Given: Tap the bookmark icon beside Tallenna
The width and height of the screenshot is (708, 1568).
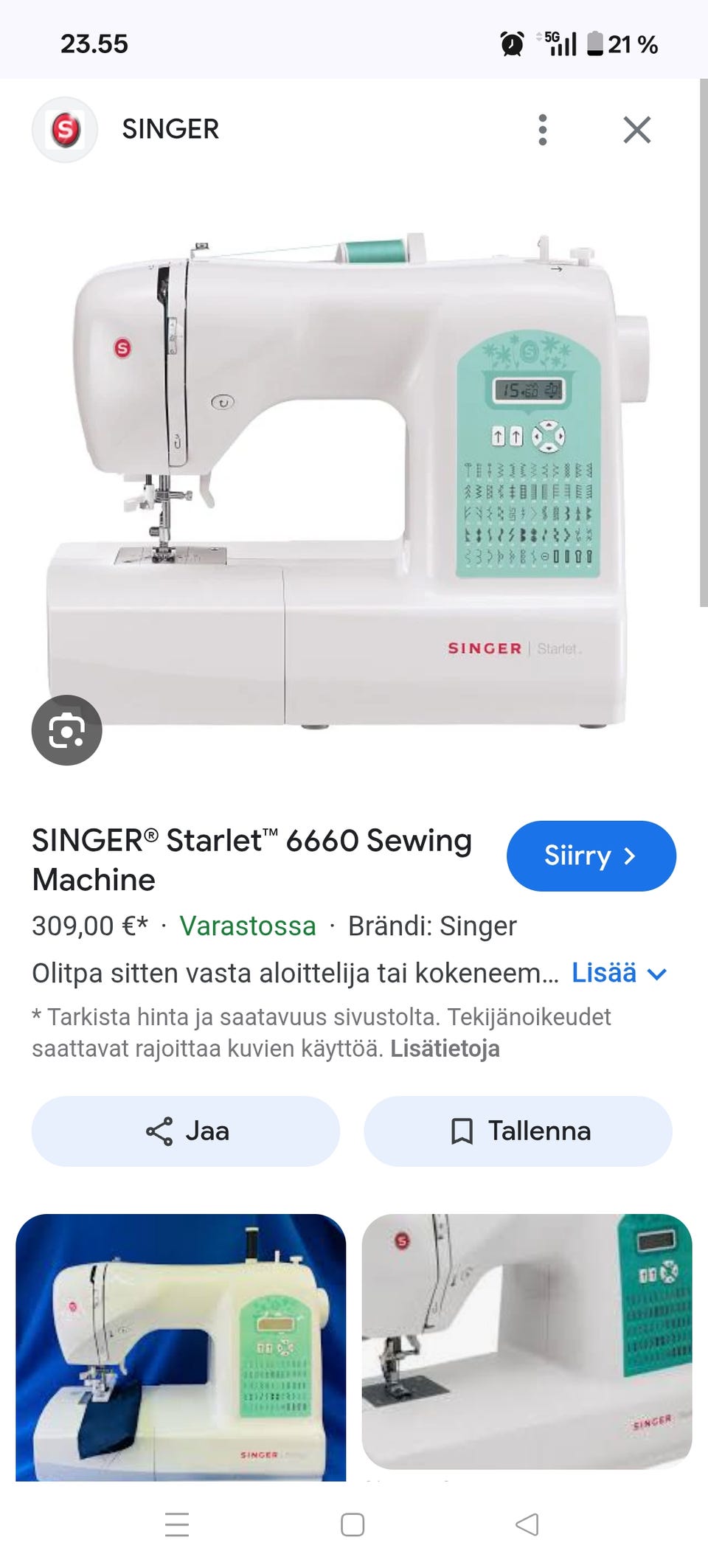Looking at the screenshot, I should [463, 1131].
